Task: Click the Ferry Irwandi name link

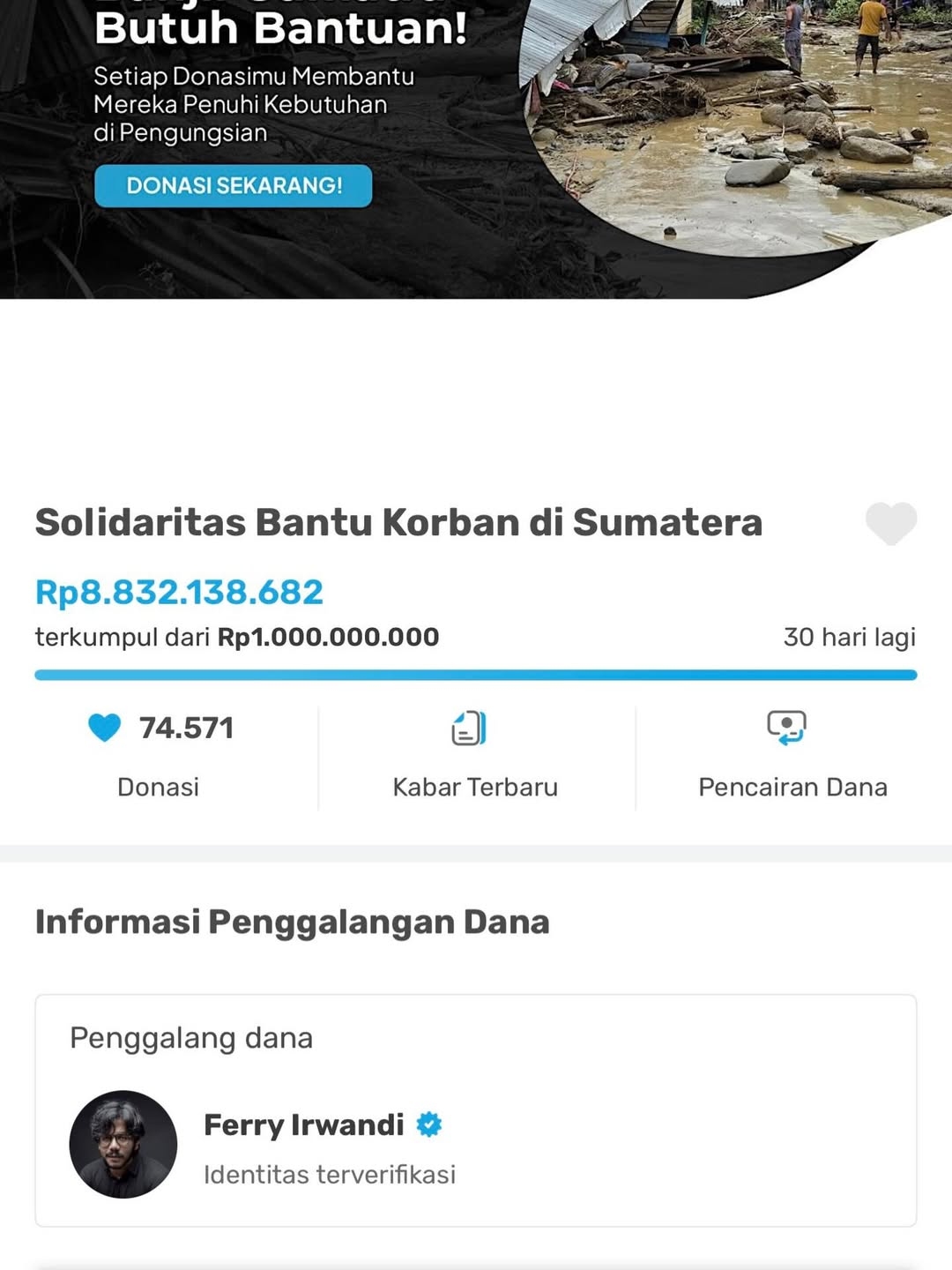Action: pyautogui.click(x=304, y=1125)
